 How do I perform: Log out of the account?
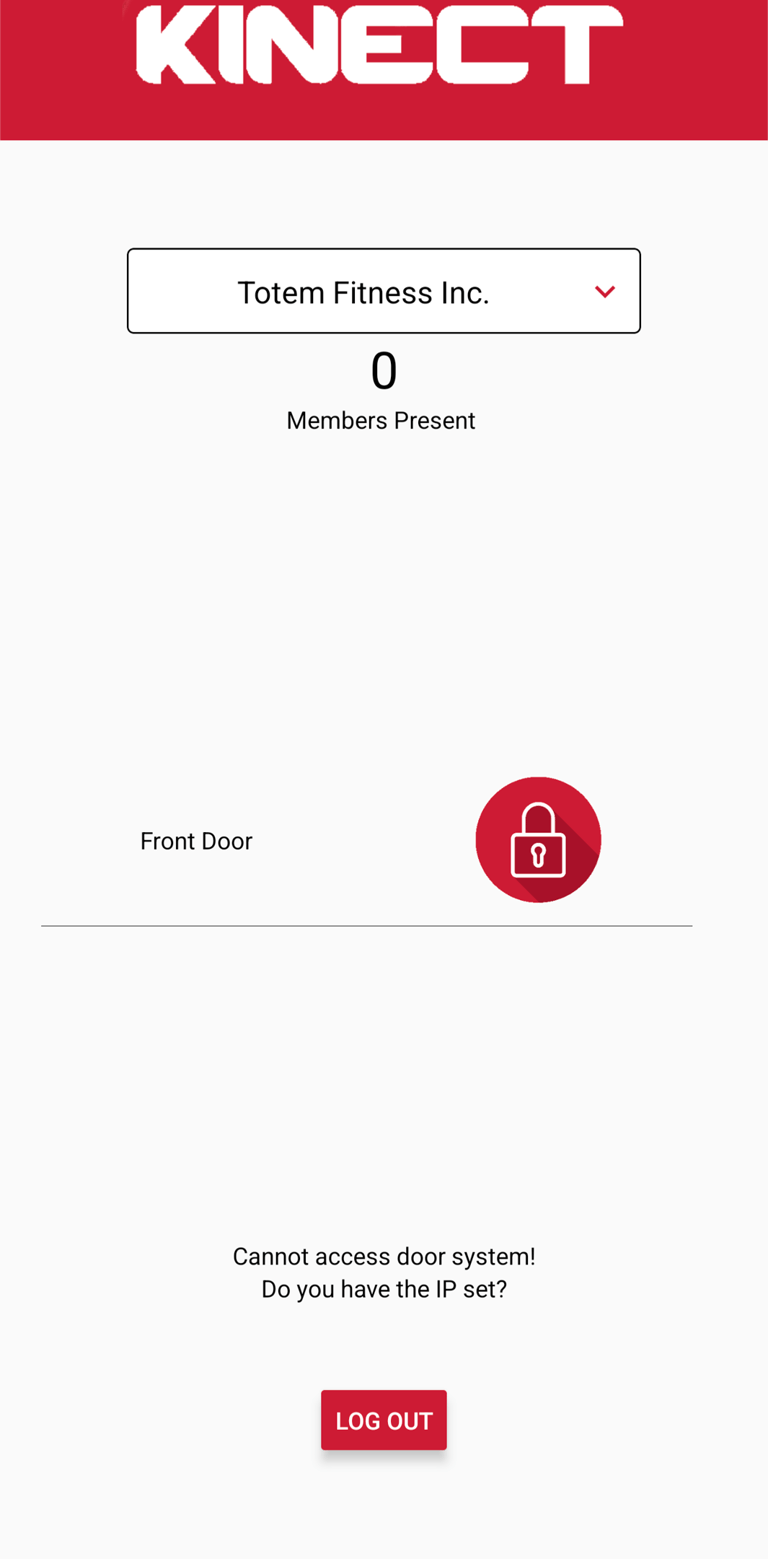click(x=384, y=1420)
